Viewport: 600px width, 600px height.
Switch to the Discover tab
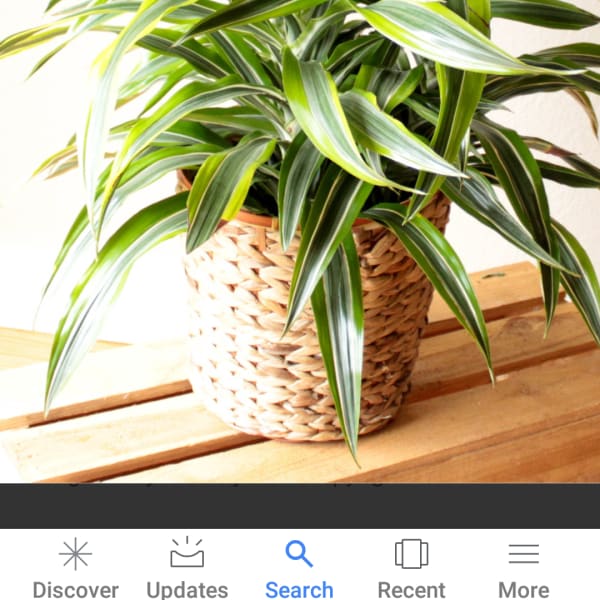pyautogui.click(x=75, y=567)
